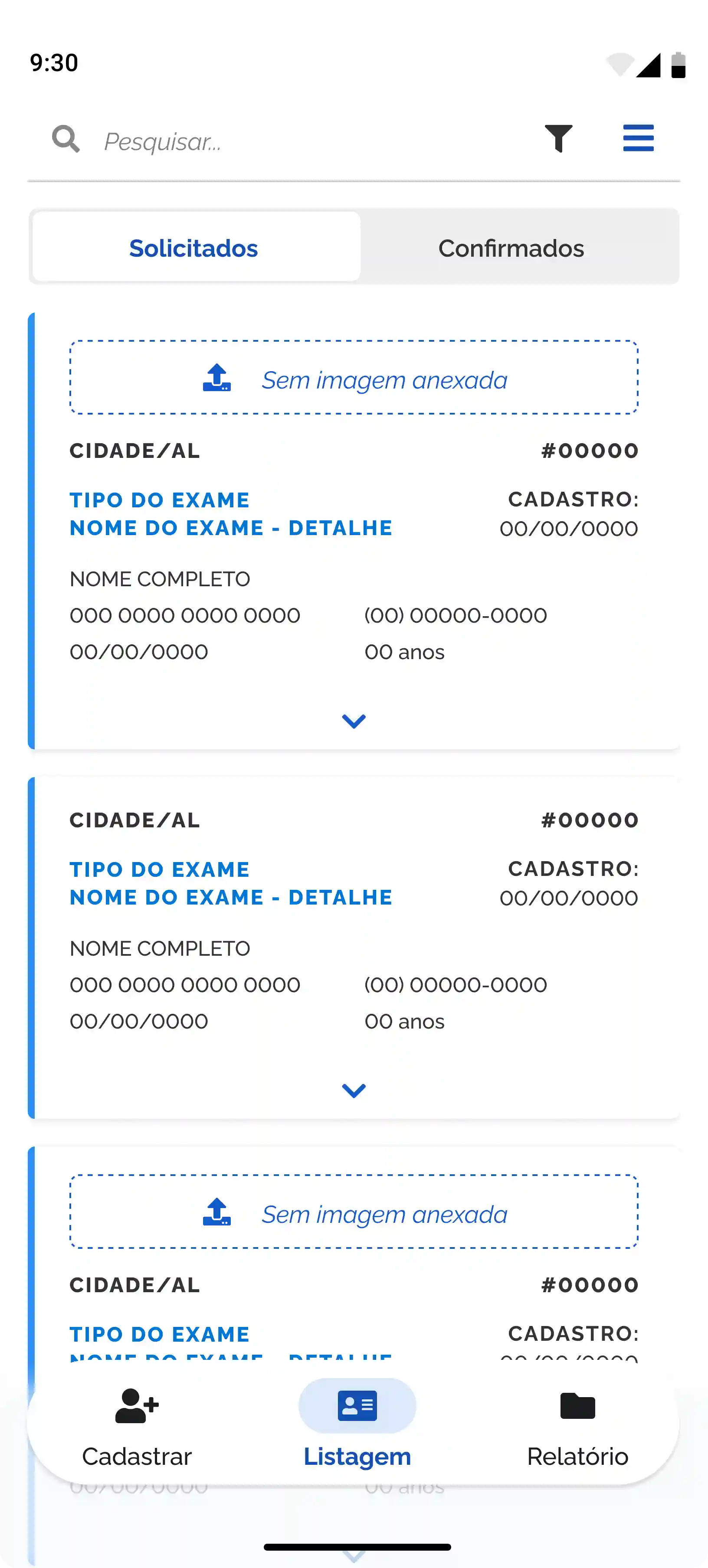This screenshot has height=1568, width=708.
Task: Click the search magnifier icon
Action: (66, 139)
